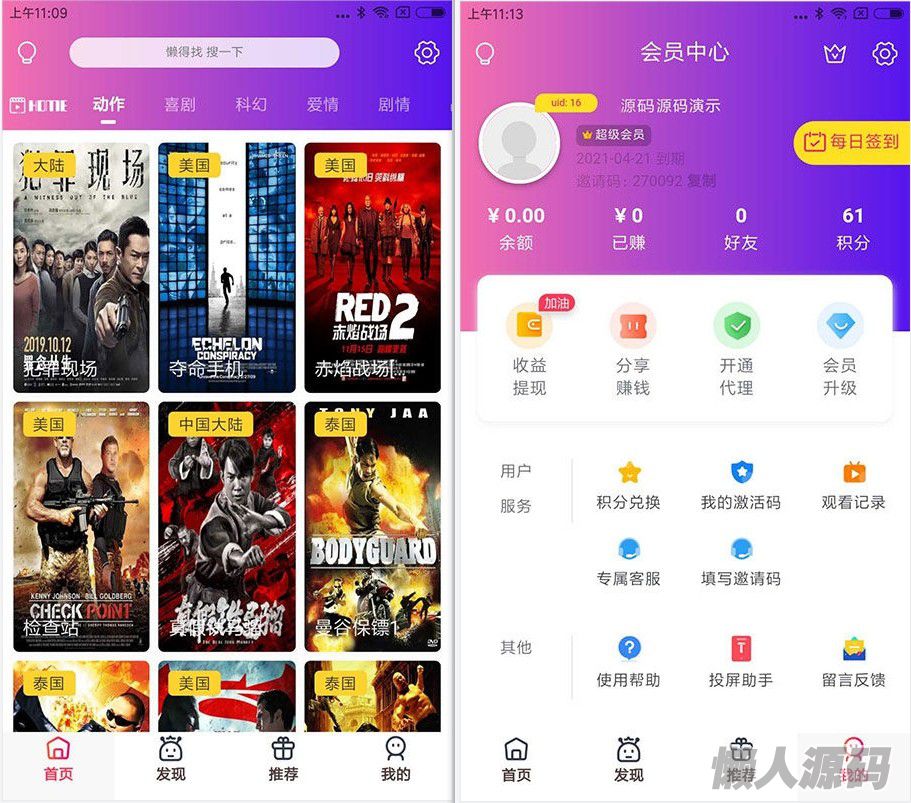Open the movie 赤焰战场 RED 2
This screenshot has height=803, width=911.
tap(372, 267)
